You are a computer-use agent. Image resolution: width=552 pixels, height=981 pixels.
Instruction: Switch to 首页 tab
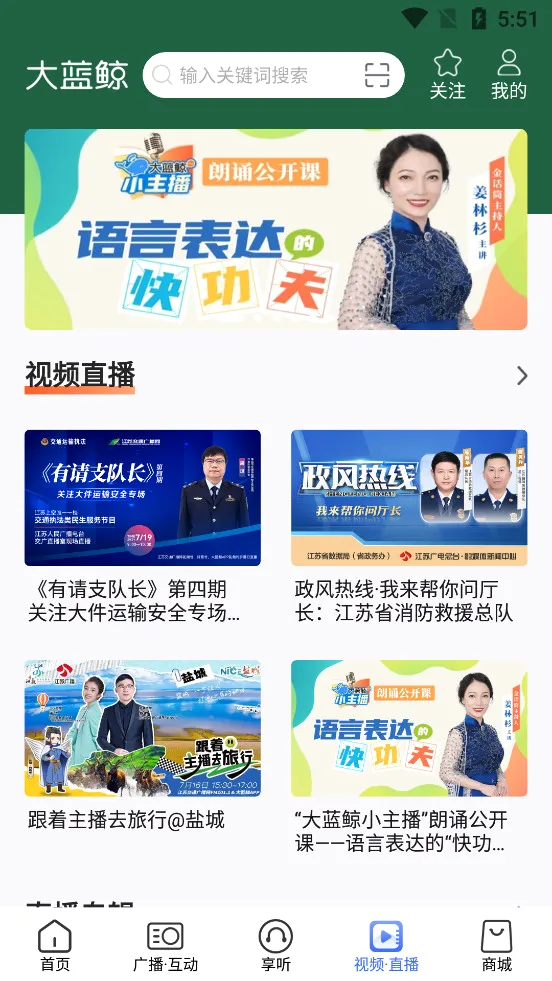tap(55, 945)
